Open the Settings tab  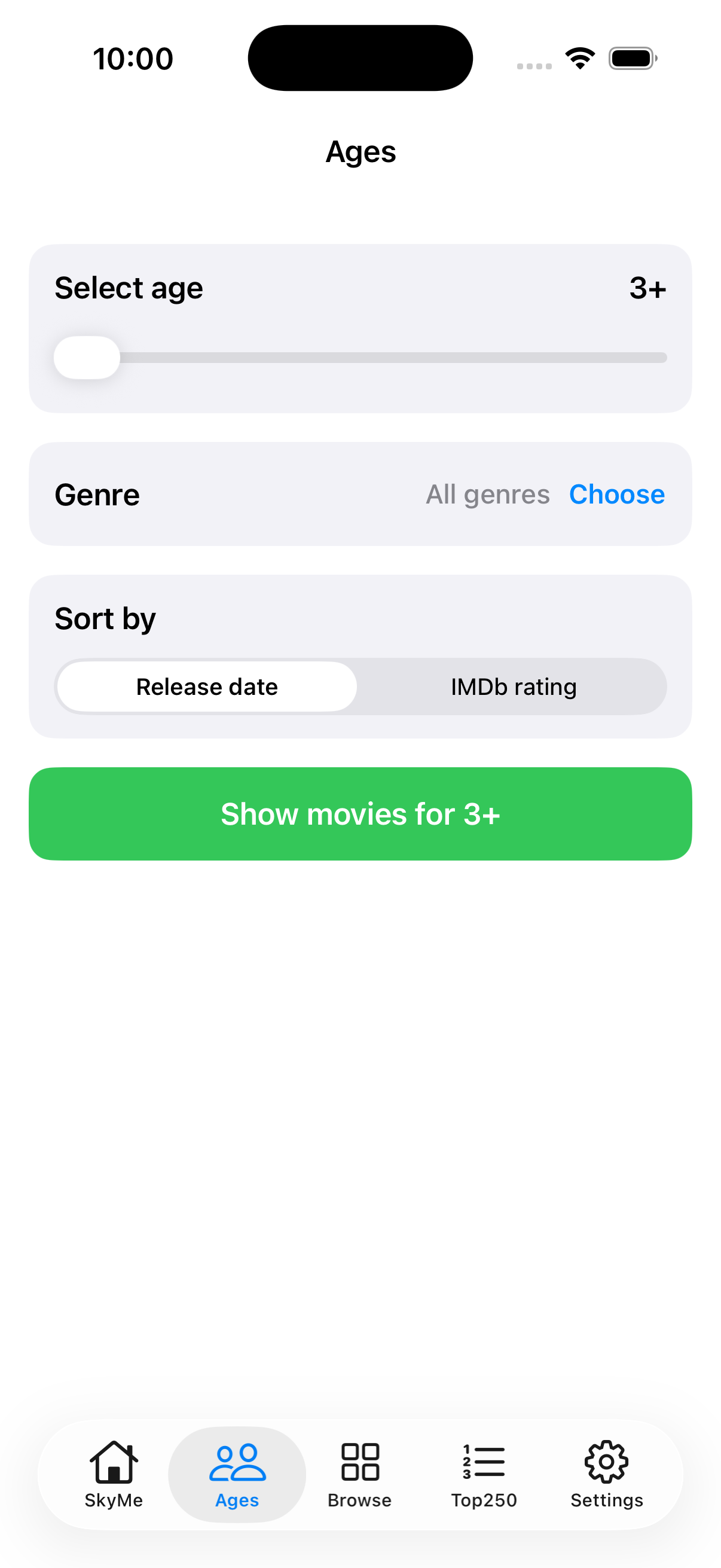(606, 1473)
